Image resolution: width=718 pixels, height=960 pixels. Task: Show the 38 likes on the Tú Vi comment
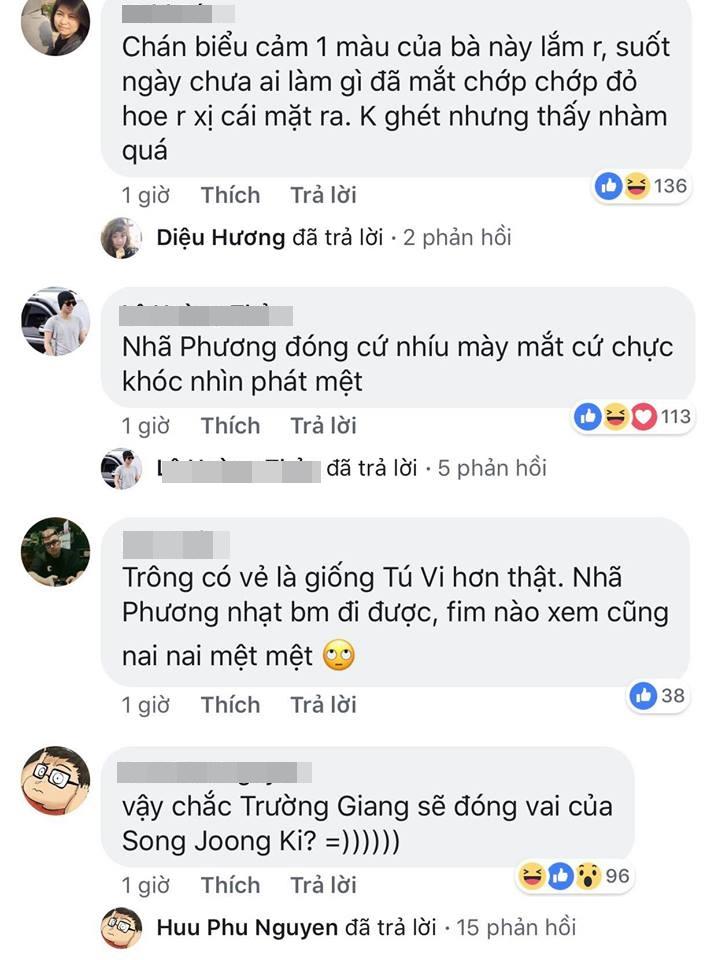coord(658,695)
